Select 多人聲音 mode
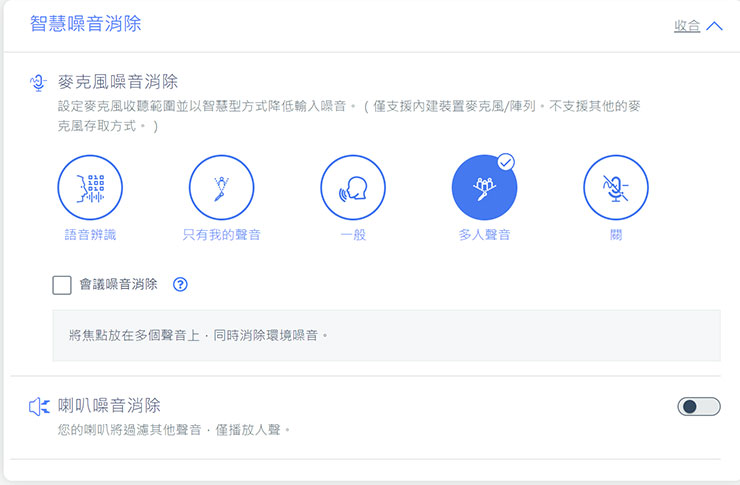This screenshot has width=740, height=485. pyautogui.click(x=484, y=187)
